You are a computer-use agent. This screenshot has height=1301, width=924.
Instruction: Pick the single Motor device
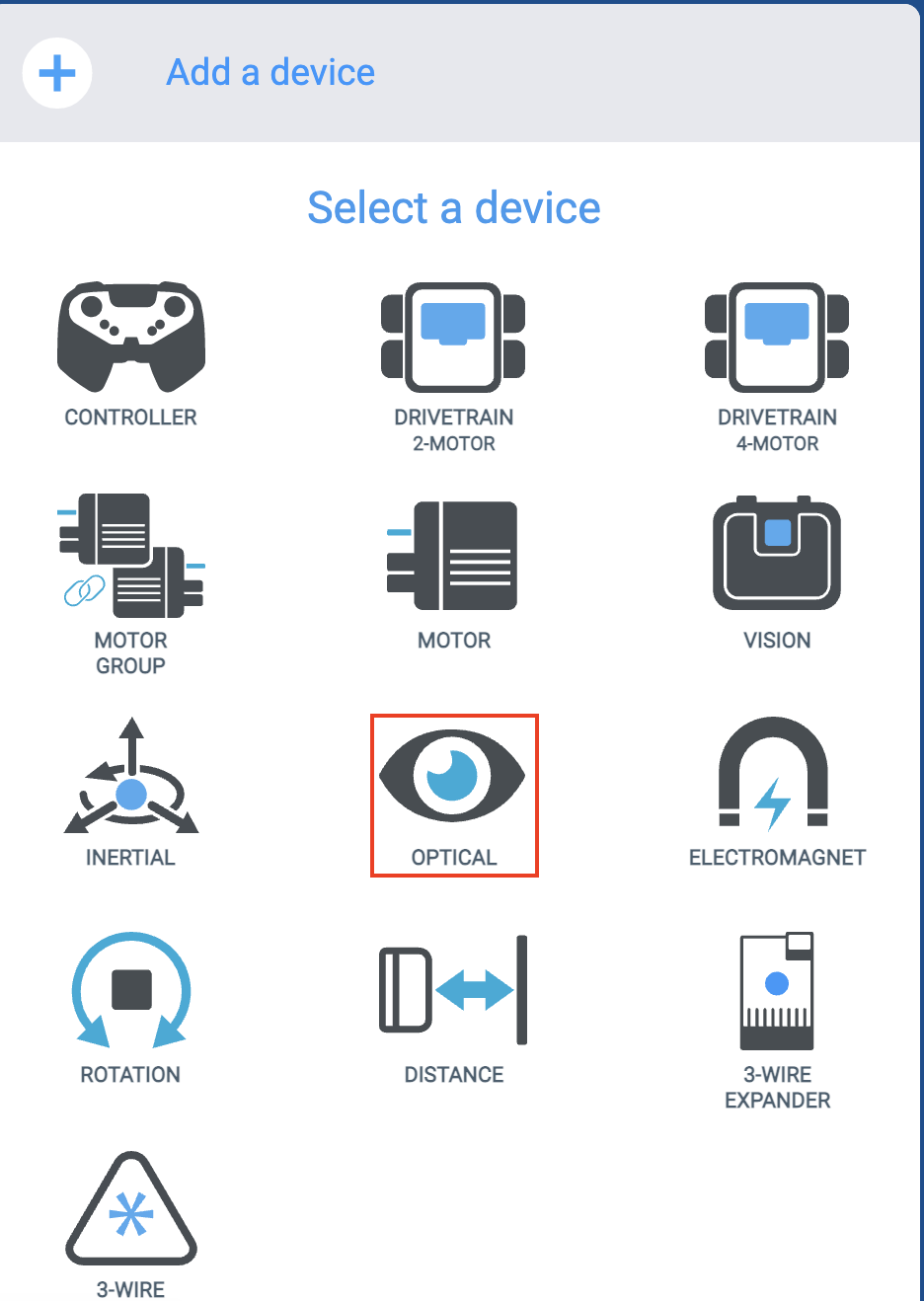click(453, 556)
